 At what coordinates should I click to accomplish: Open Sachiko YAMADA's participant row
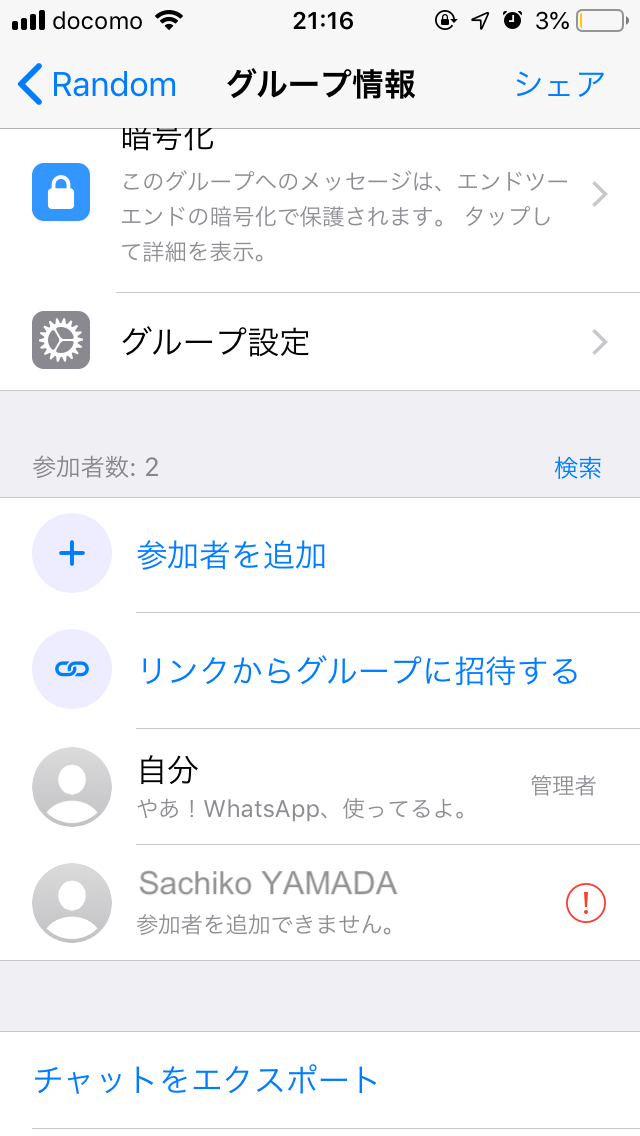pos(320,902)
